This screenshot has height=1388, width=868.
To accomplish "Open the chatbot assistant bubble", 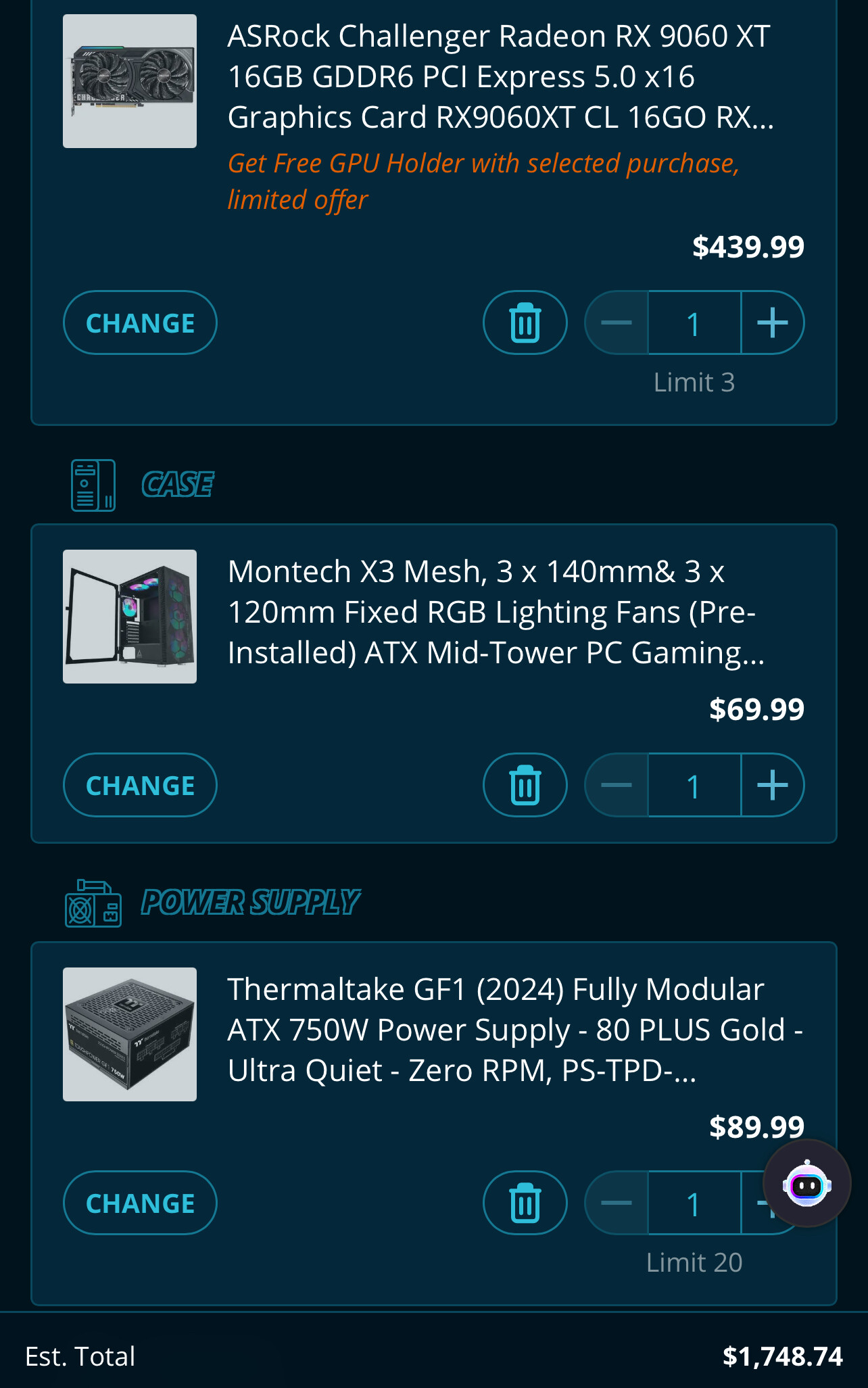I will point(806,1184).
